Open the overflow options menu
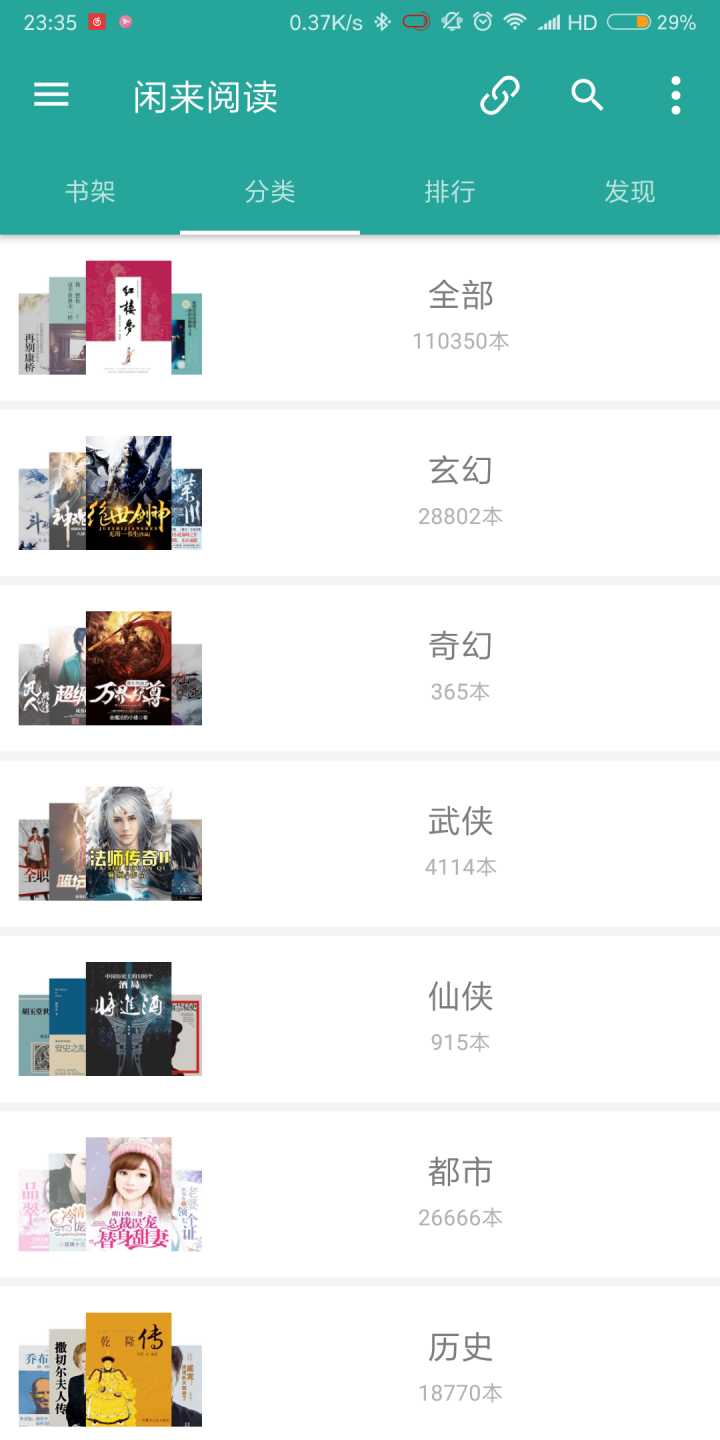720x1440 pixels. (675, 95)
